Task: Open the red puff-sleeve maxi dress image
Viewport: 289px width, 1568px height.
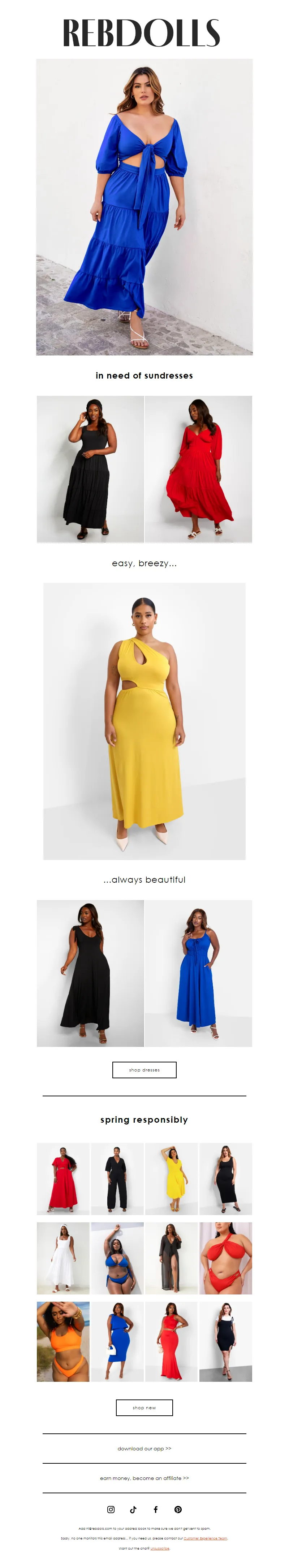Action: coord(198,469)
